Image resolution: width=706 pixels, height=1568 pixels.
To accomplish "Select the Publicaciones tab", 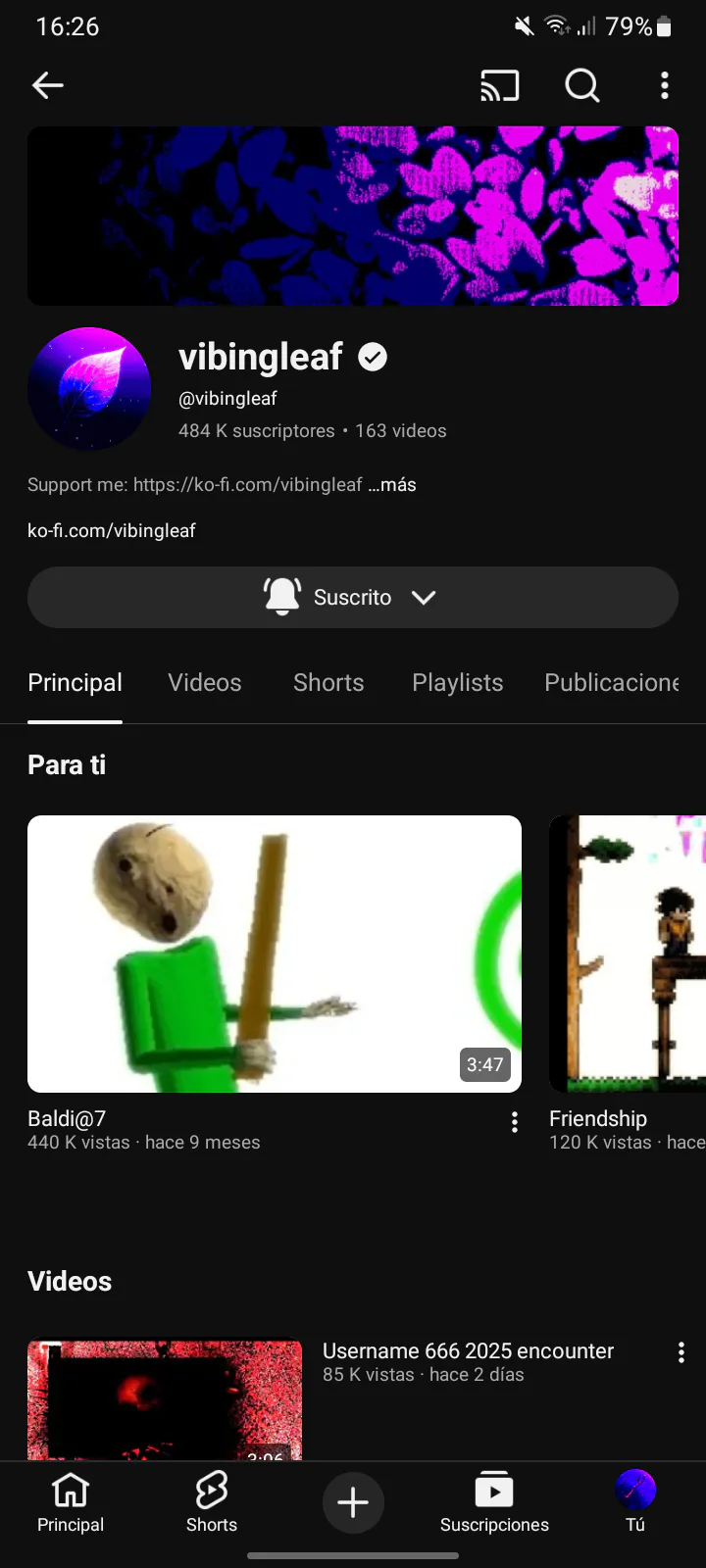I will click(612, 683).
